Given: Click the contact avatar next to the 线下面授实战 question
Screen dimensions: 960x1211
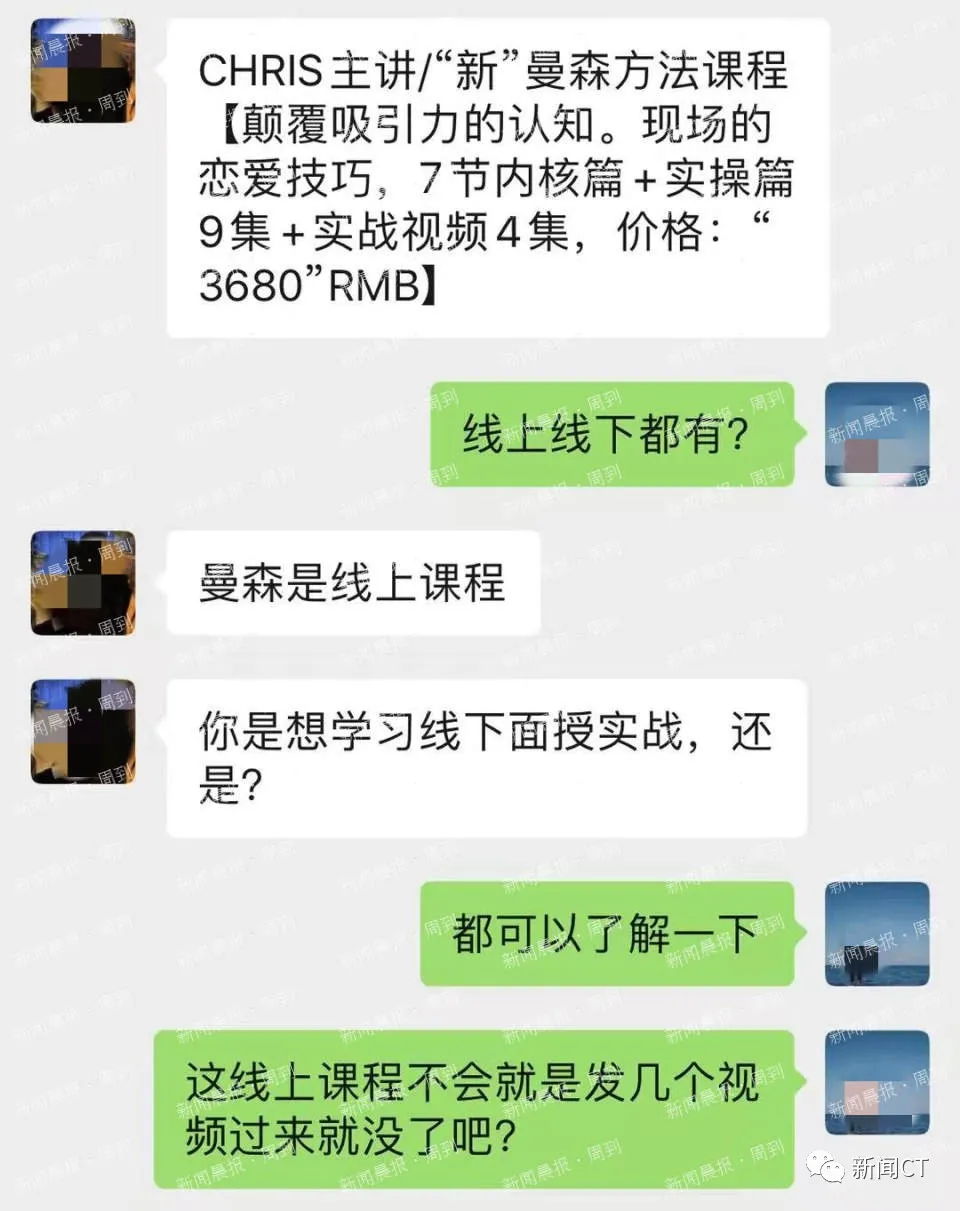Looking at the screenshot, I should coord(80,730).
